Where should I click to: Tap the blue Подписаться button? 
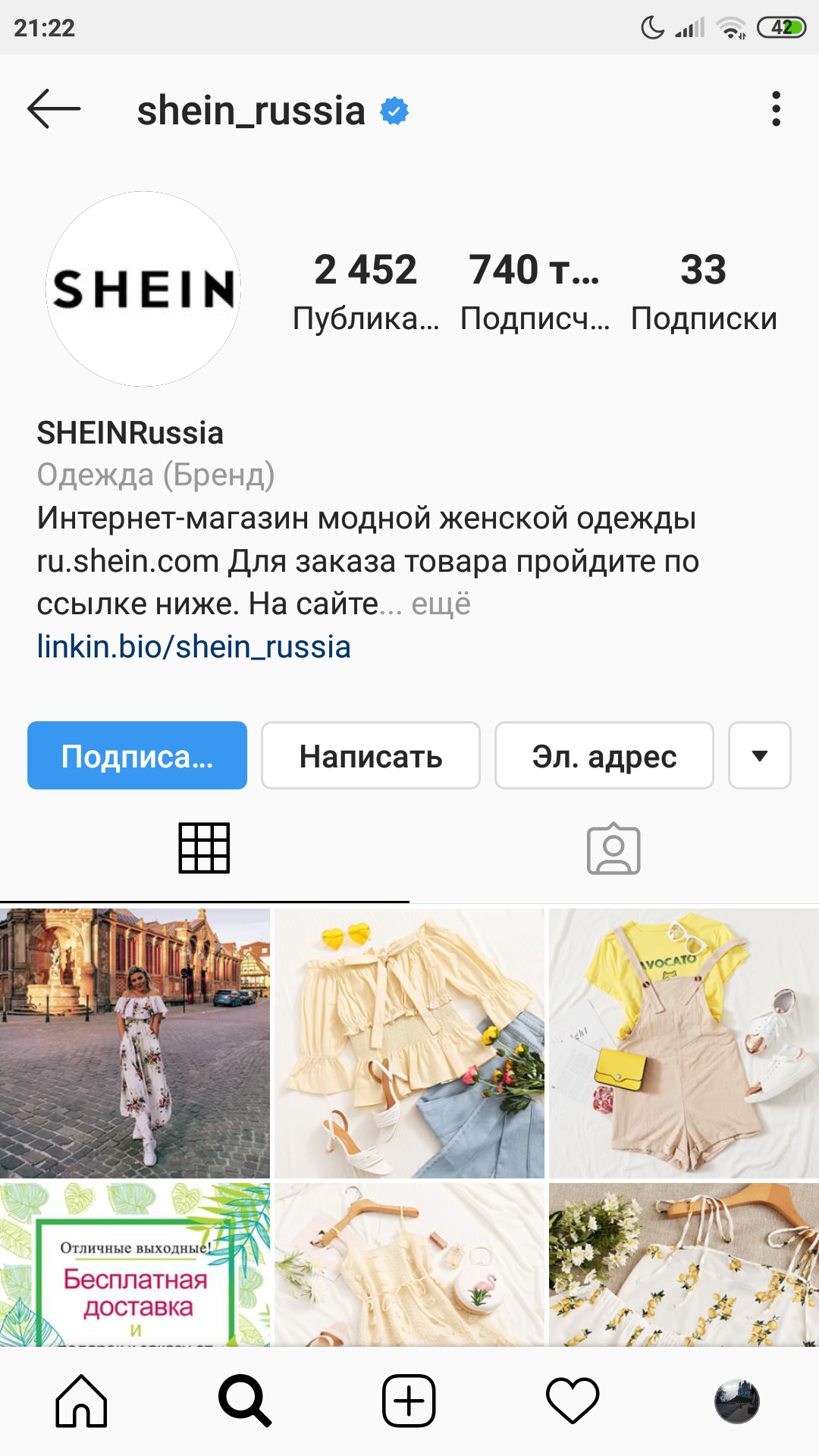[137, 755]
